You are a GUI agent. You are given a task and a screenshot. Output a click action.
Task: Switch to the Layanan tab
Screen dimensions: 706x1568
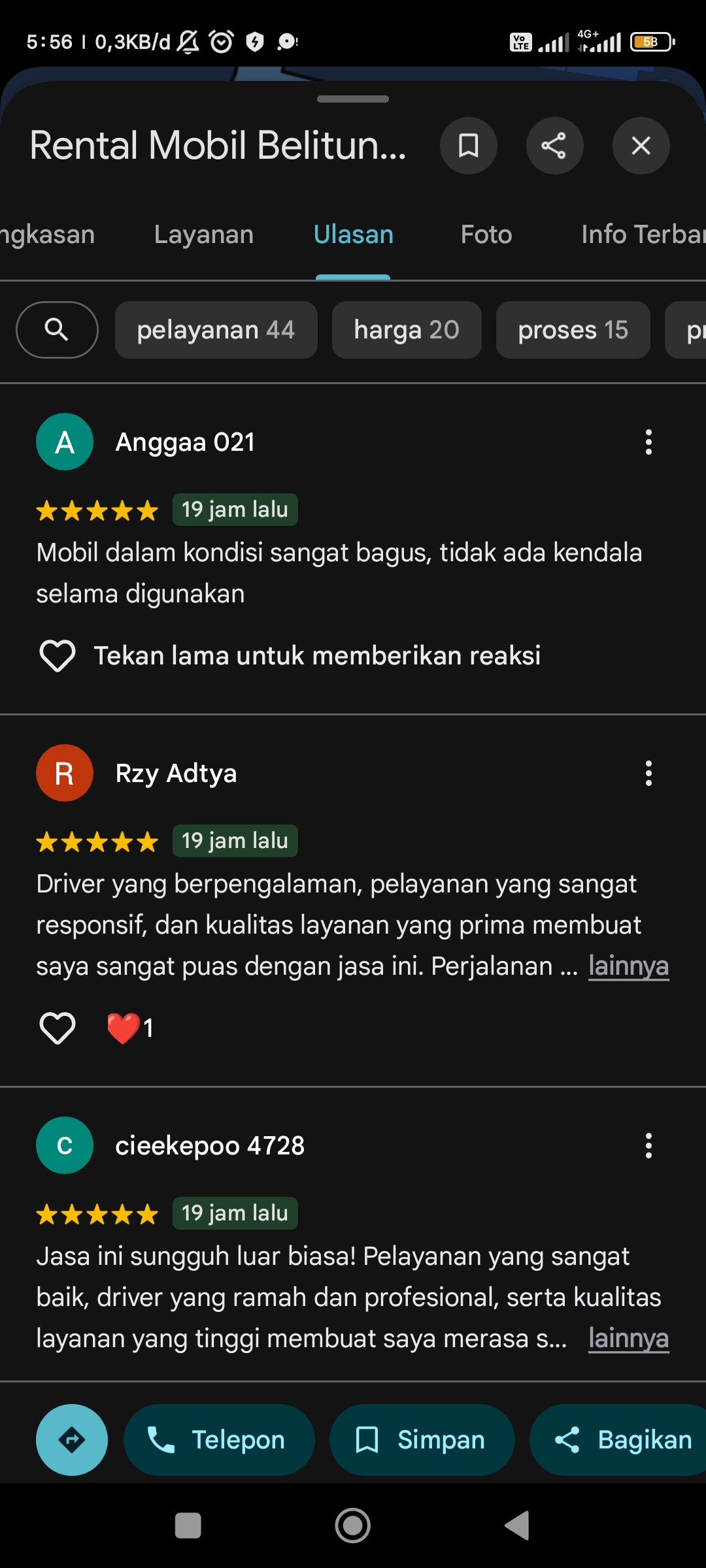click(204, 235)
